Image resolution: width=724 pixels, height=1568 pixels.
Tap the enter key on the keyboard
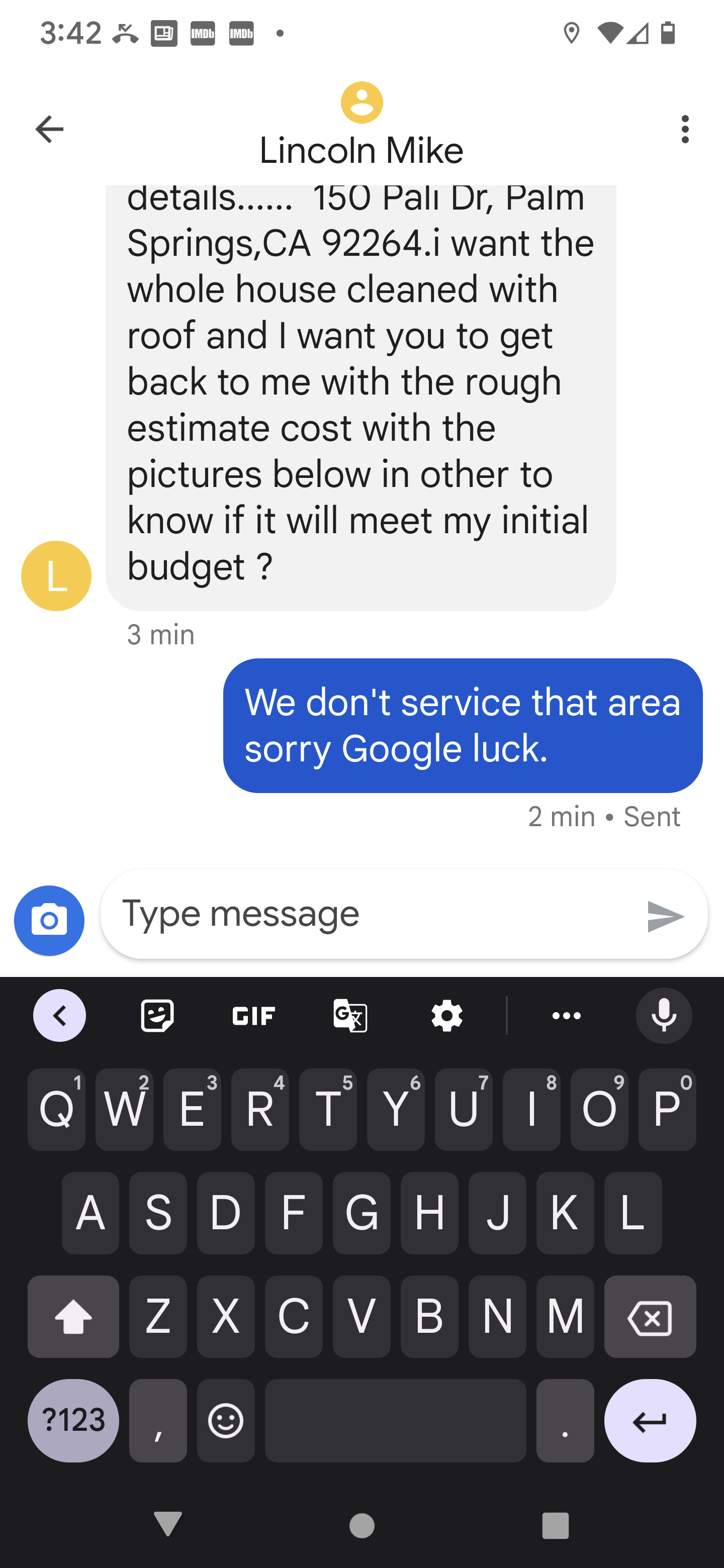(650, 1421)
